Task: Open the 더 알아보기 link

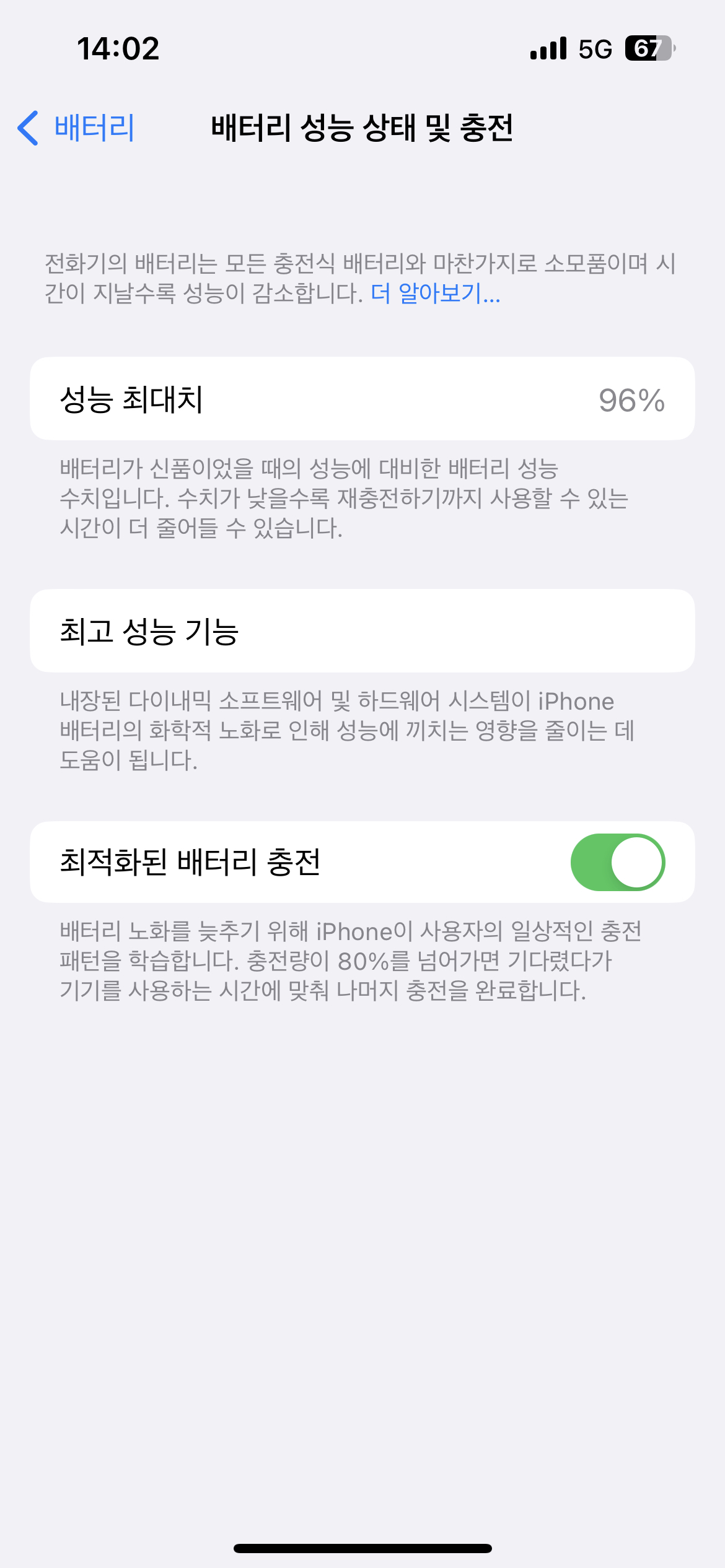Action: pyautogui.click(x=435, y=293)
